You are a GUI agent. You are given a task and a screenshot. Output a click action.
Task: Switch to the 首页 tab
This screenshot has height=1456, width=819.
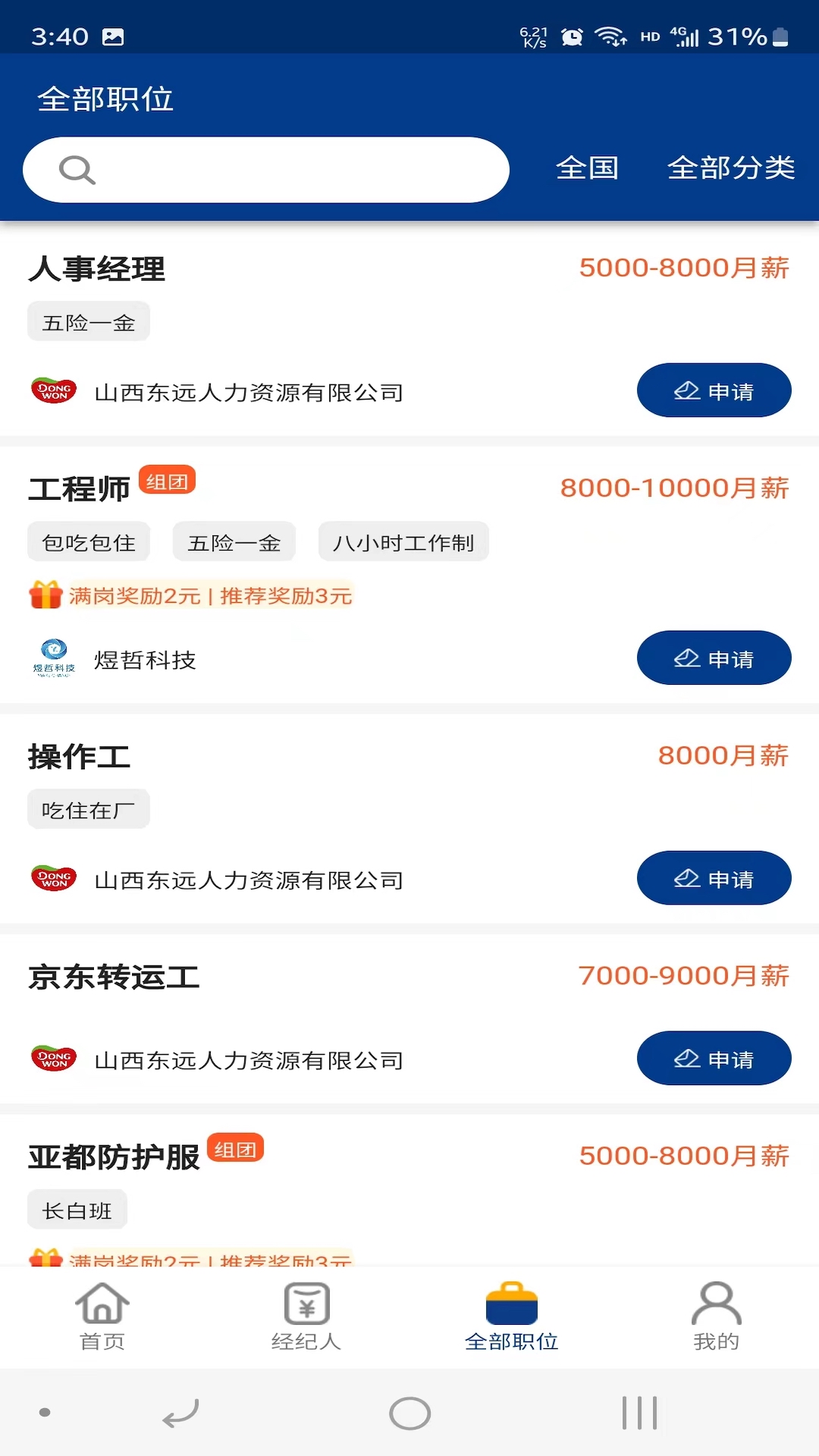pyautogui.click(x=102, y=1316)
